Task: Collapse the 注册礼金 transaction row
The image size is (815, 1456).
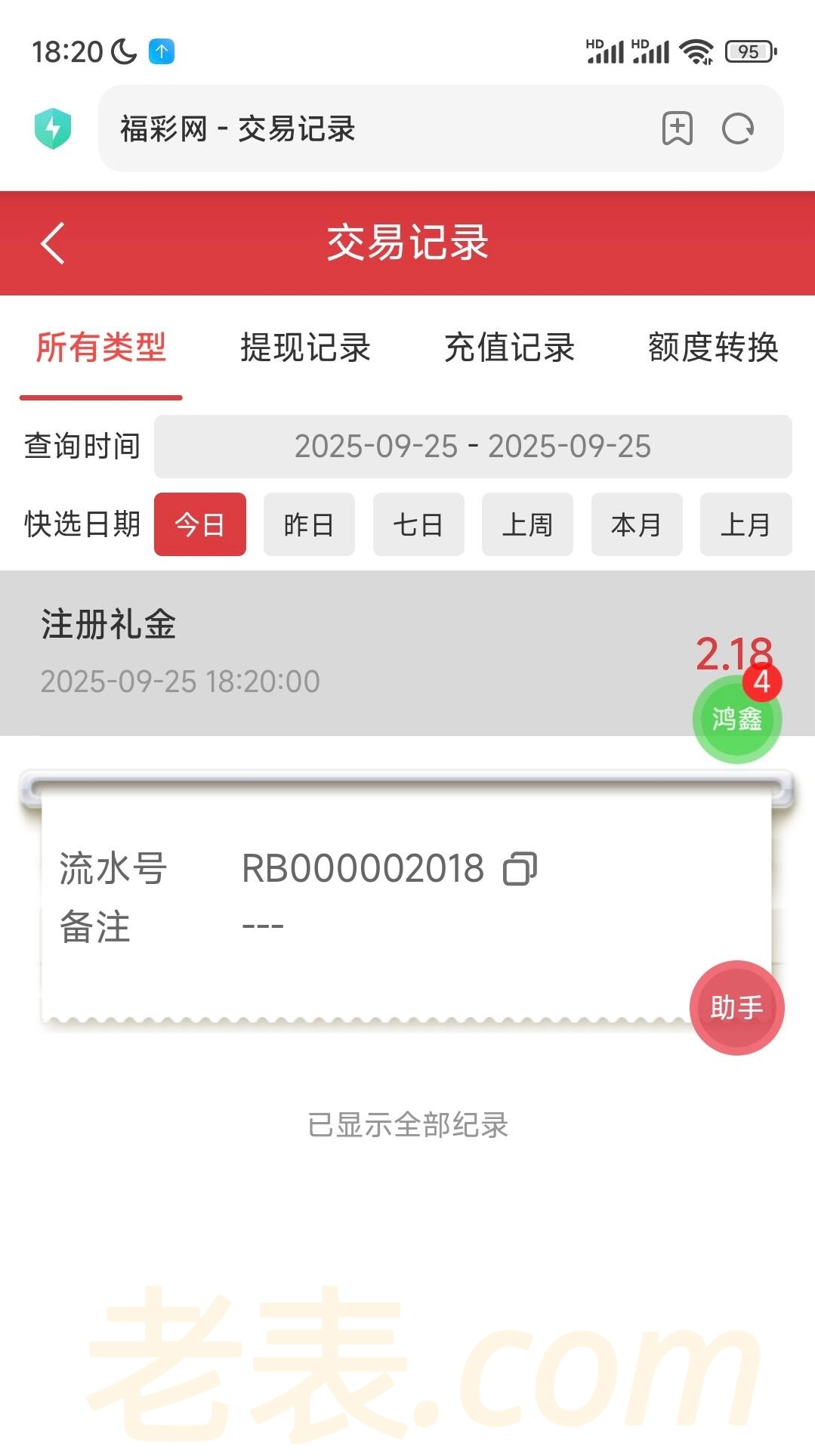Action: [340, 652]
